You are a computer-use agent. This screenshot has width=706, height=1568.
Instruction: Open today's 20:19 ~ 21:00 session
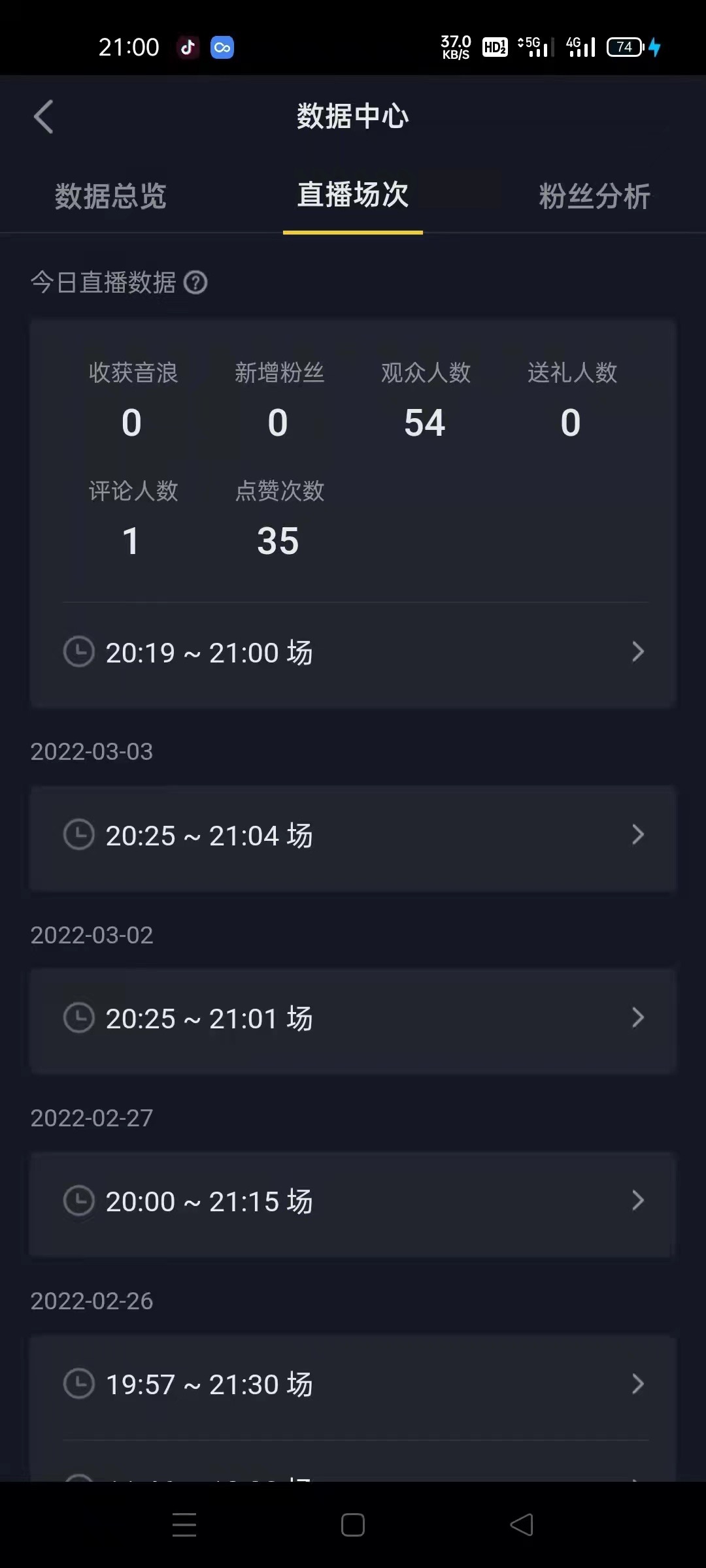point(353,652)
